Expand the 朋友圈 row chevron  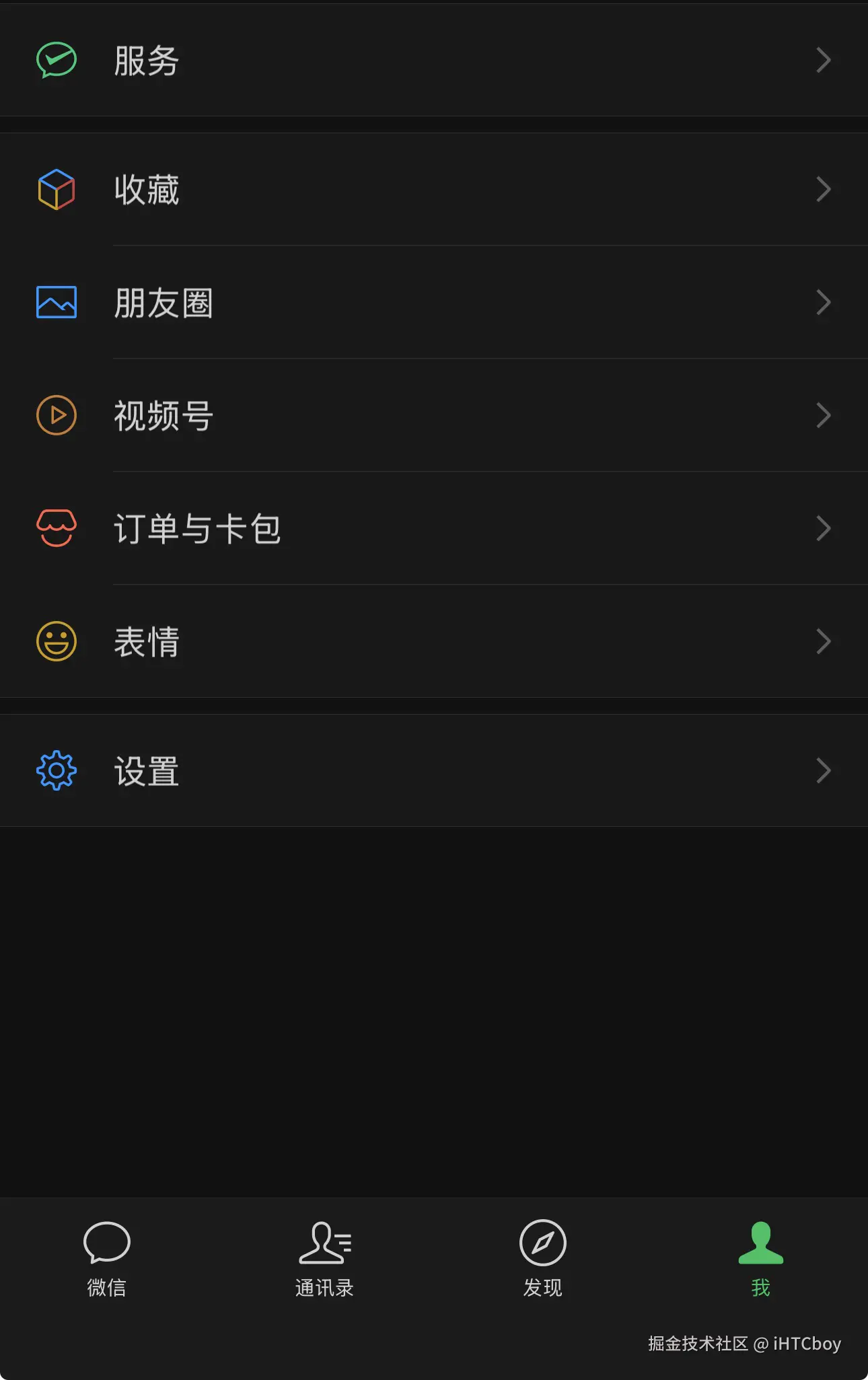tap(822, 302)
